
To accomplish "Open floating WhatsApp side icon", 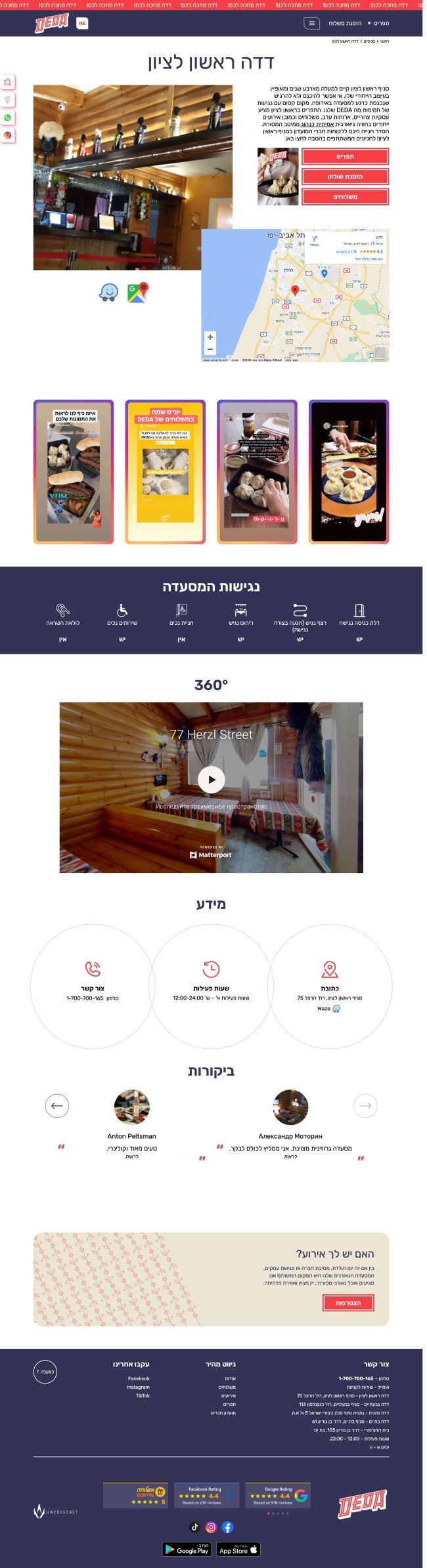I will click(x=7, y=117).
